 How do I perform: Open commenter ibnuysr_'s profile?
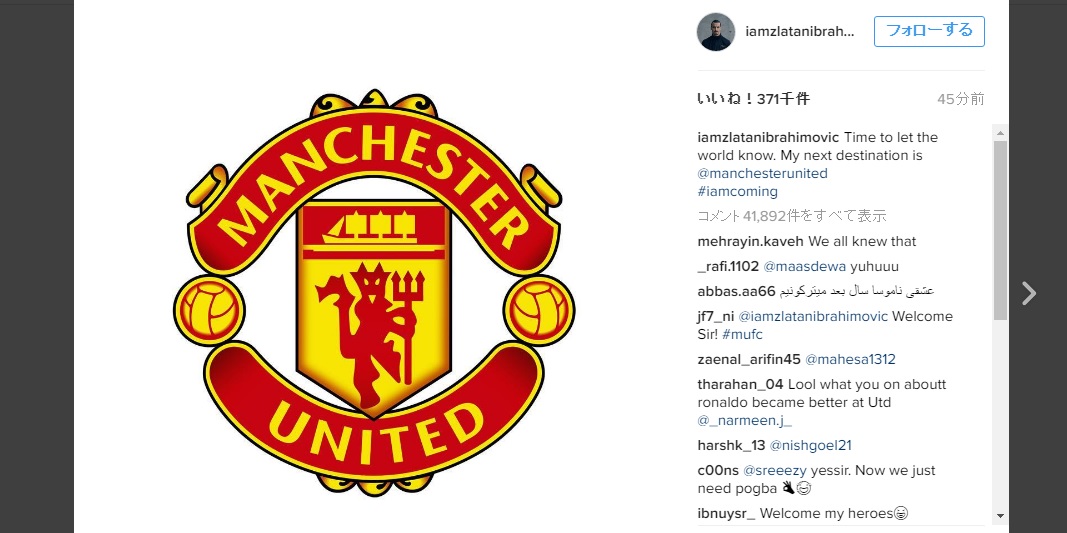click(725, 513)
